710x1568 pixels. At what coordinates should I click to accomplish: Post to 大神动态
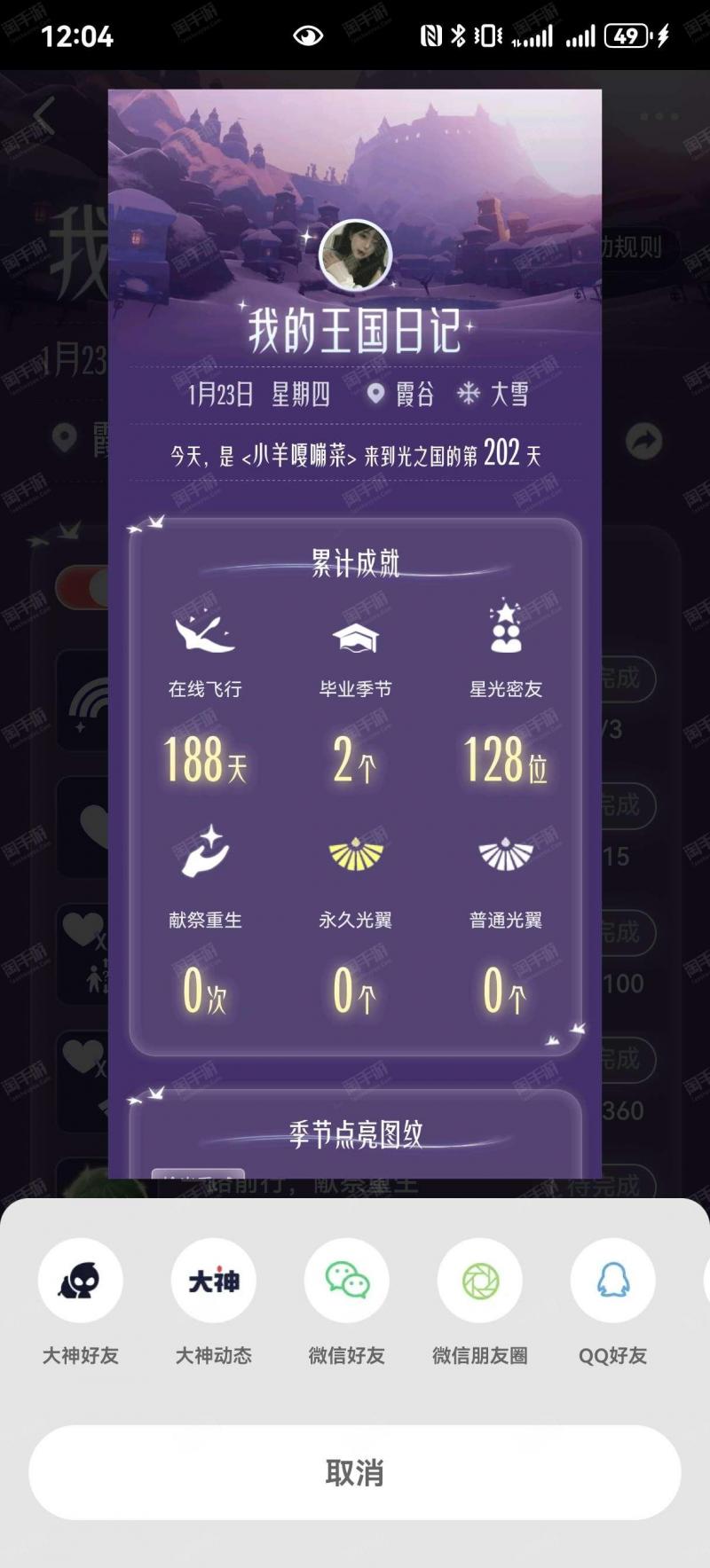point(214,1281)
